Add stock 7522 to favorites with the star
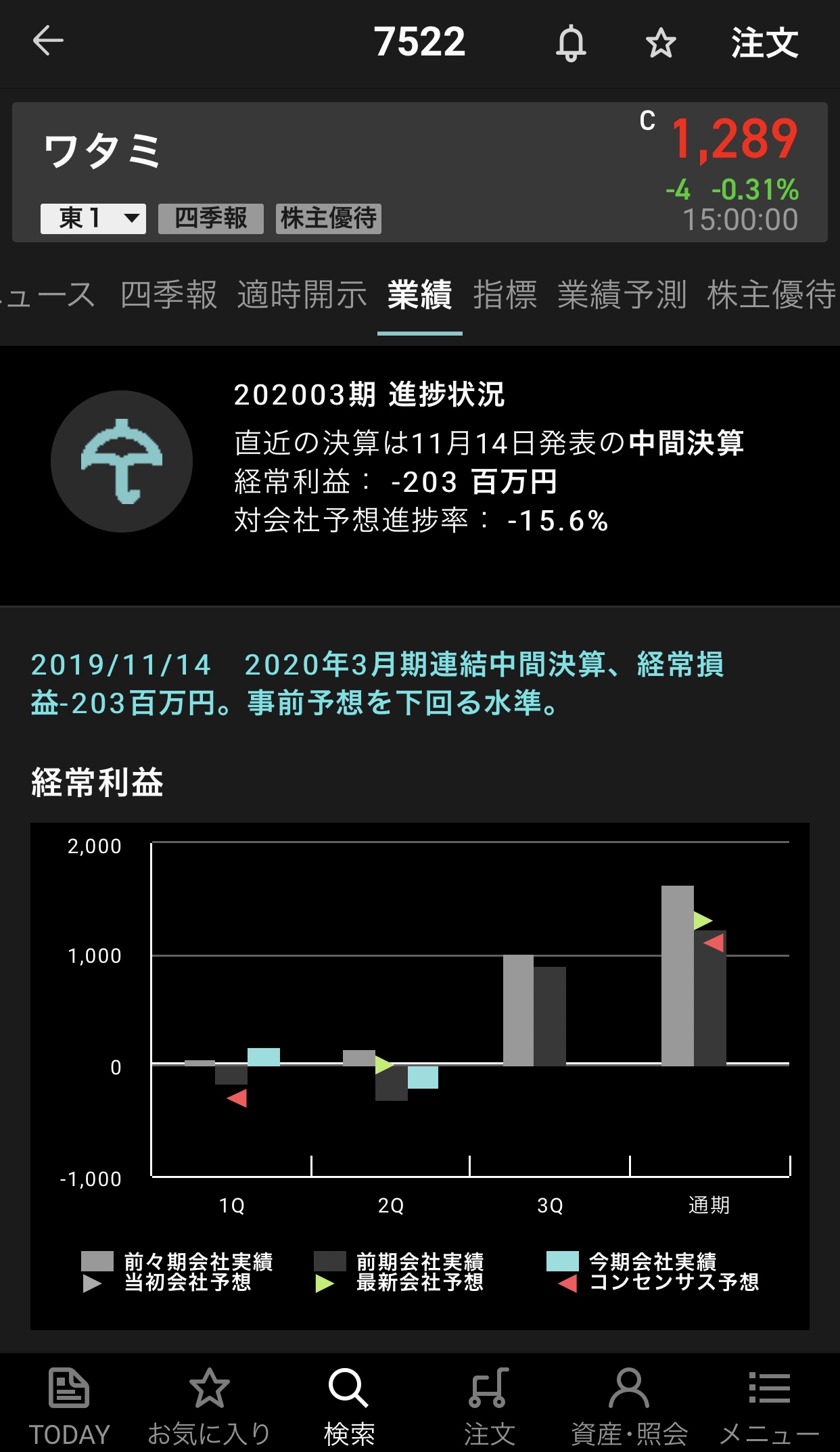The width and height of the screenshot is (840, 1452). tap(661, 43)
